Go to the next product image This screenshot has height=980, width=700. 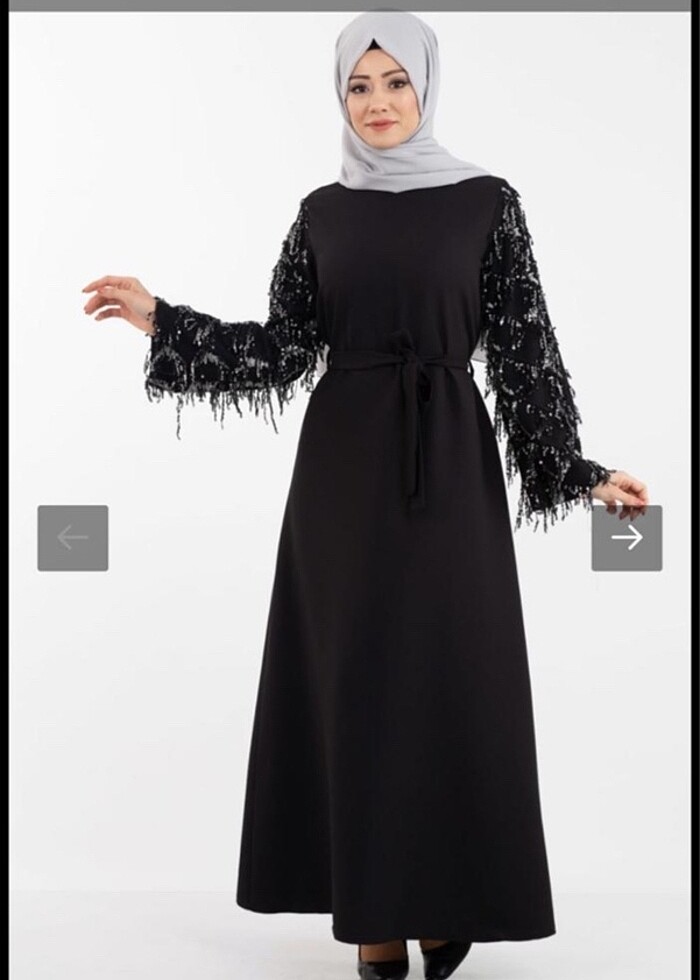pos(626,538)
